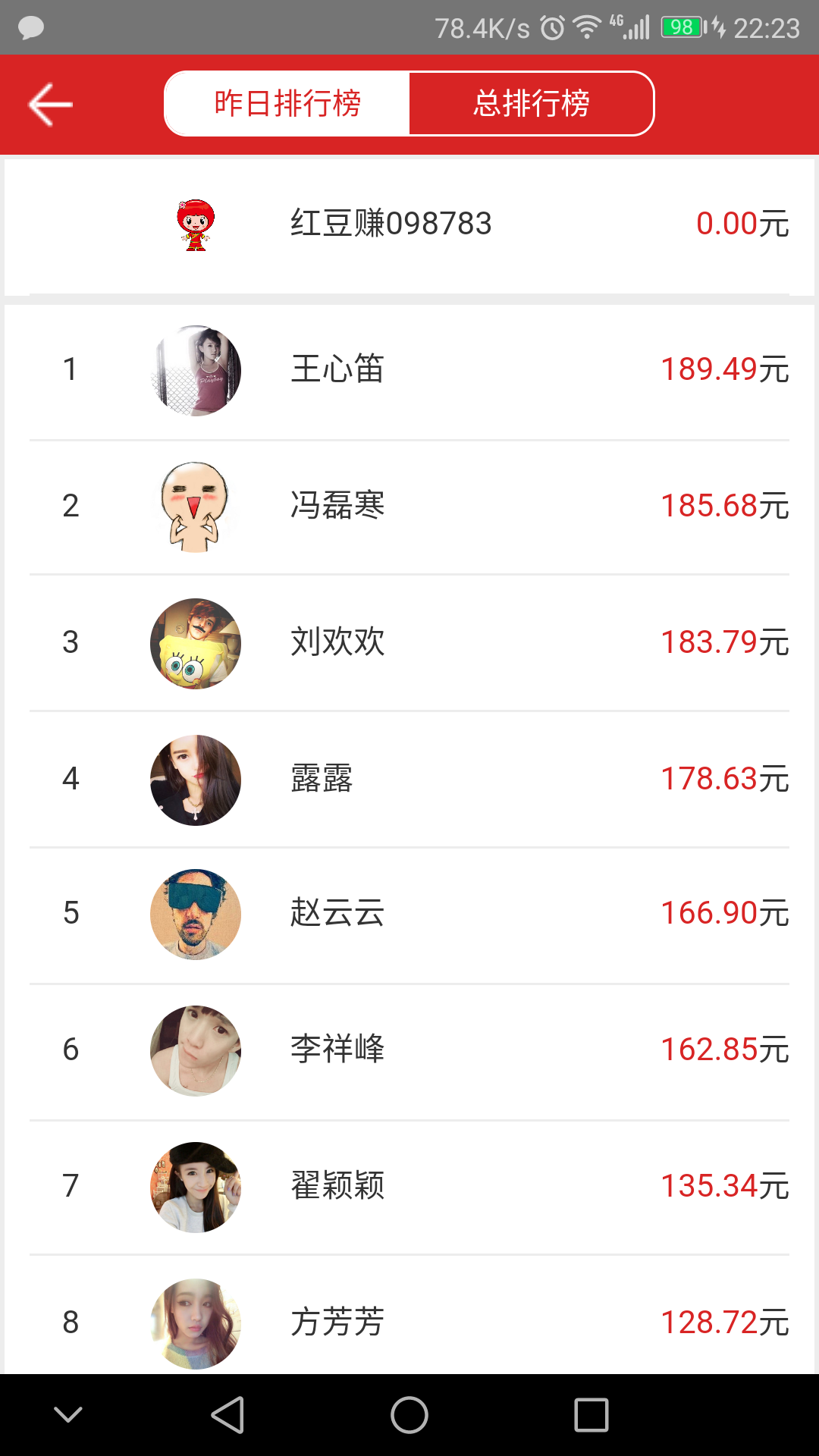The height and width of the screenshot is (1456, 819).
Task: Tap 方芳芳's profile picture
Action: [x=196, y=1323]
